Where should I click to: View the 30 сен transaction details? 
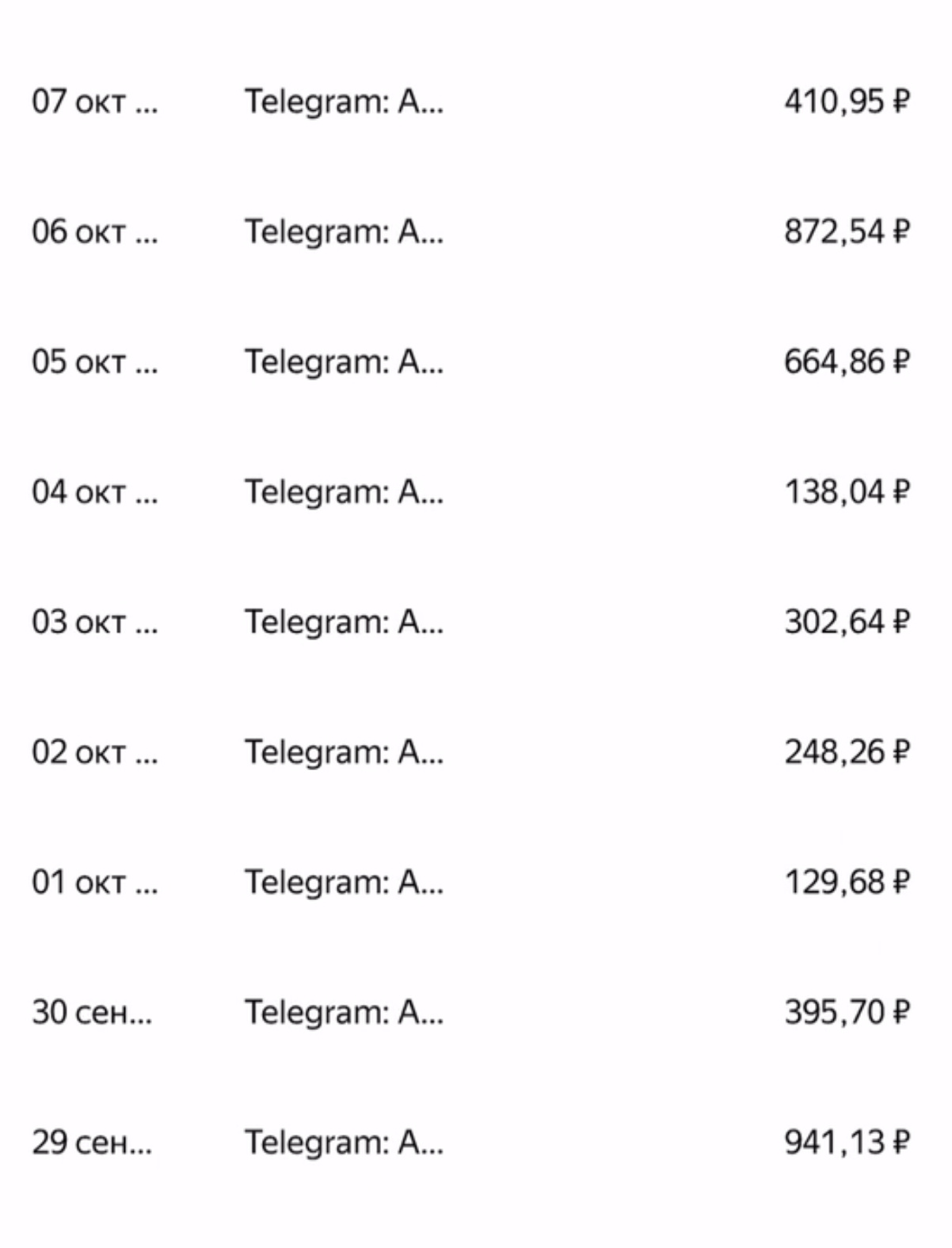(343, 1012)
